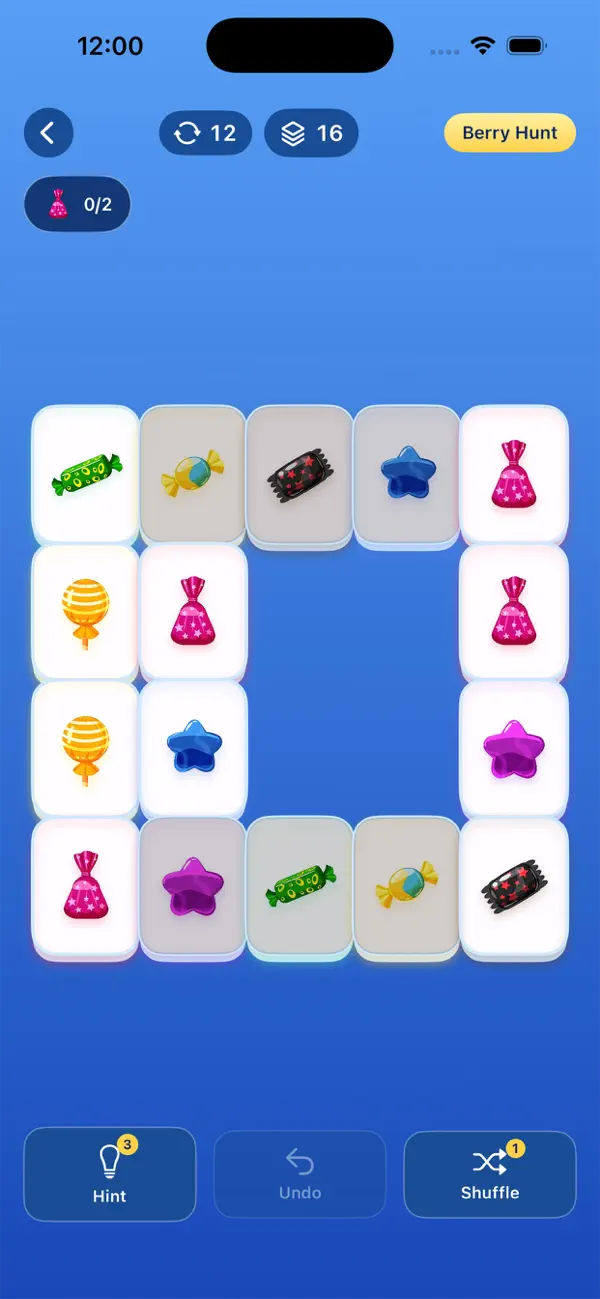The width and height of the screenshot is (600, 1299).
Task: Open the Berry Hunt button
Action: [x=510, y=133]
